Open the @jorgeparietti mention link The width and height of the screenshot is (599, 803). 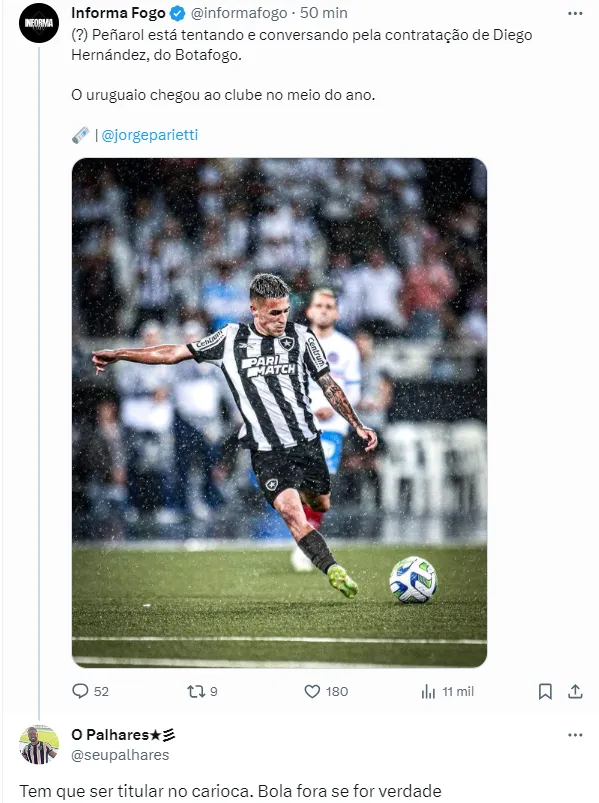click(149, 135)
